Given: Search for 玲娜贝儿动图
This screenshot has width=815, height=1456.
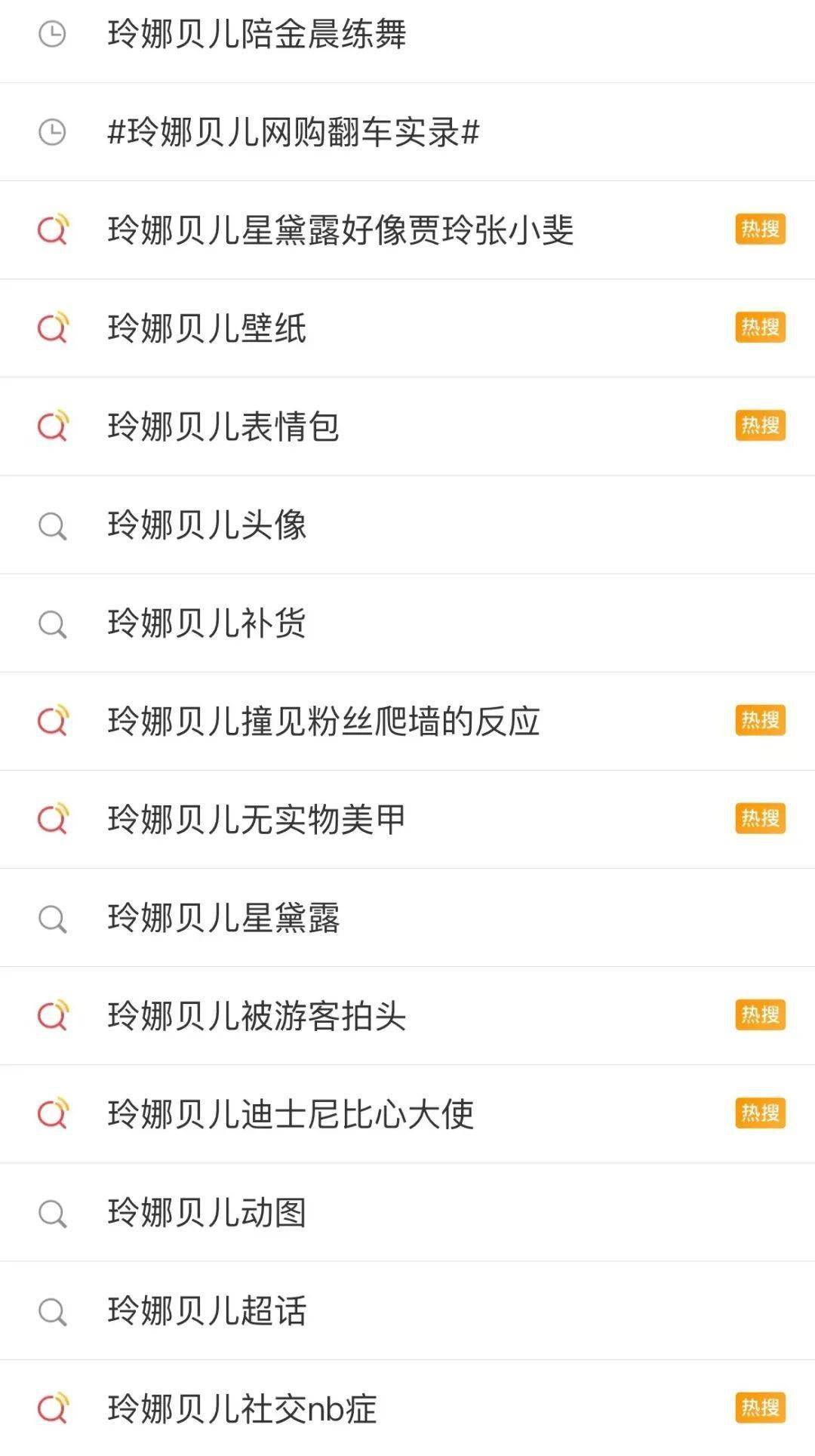Looking at the screenshot, I should tap(407, 1211).
